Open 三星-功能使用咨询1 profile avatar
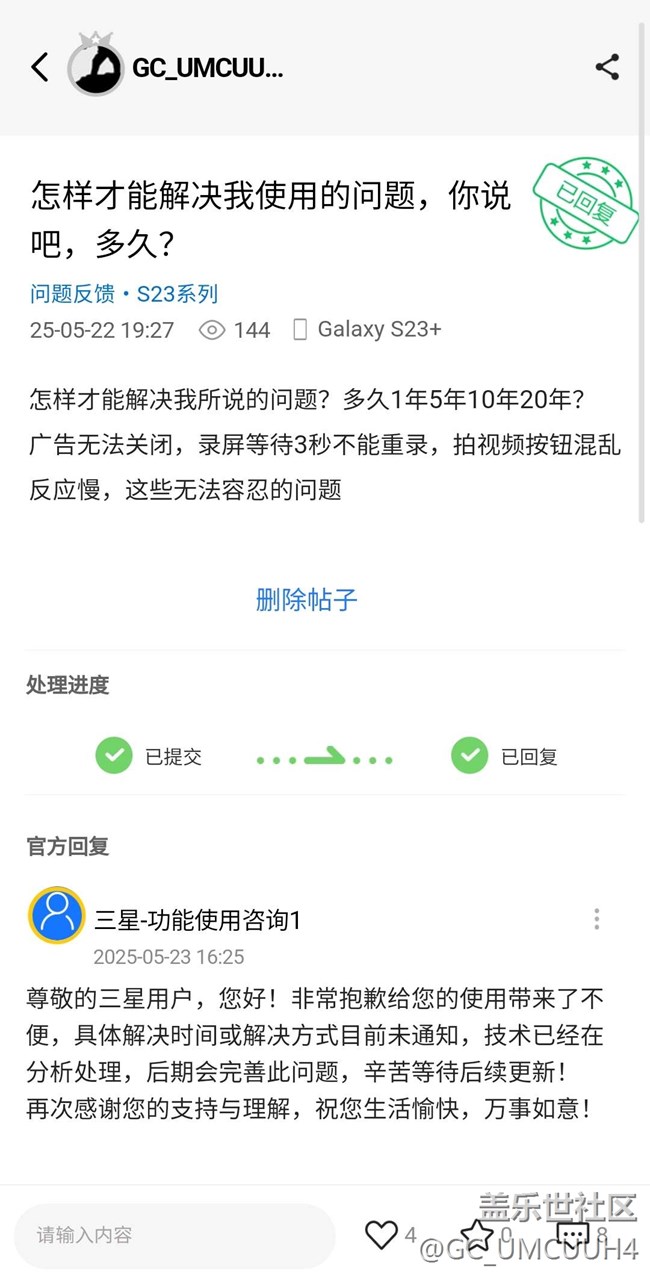 [x=57, y=915]
